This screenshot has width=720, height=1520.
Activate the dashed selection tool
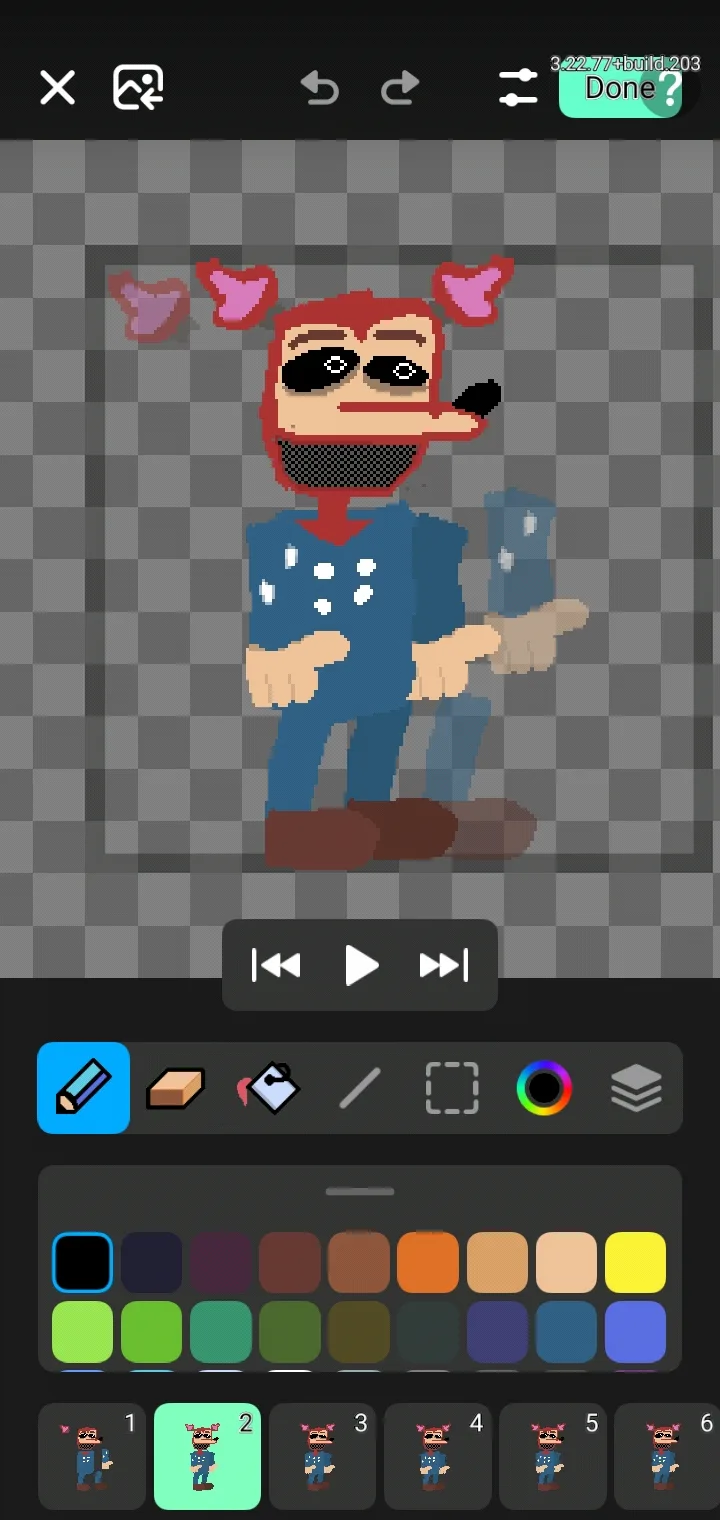(x=452, y=1088)
